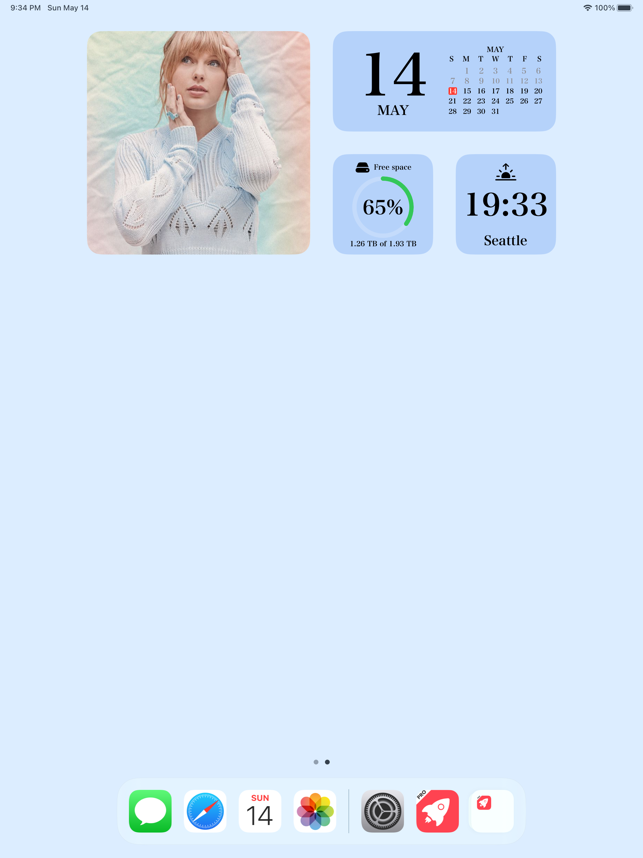Open Settings from the dock
Screen dimensions: 643x858
[383, 811]
